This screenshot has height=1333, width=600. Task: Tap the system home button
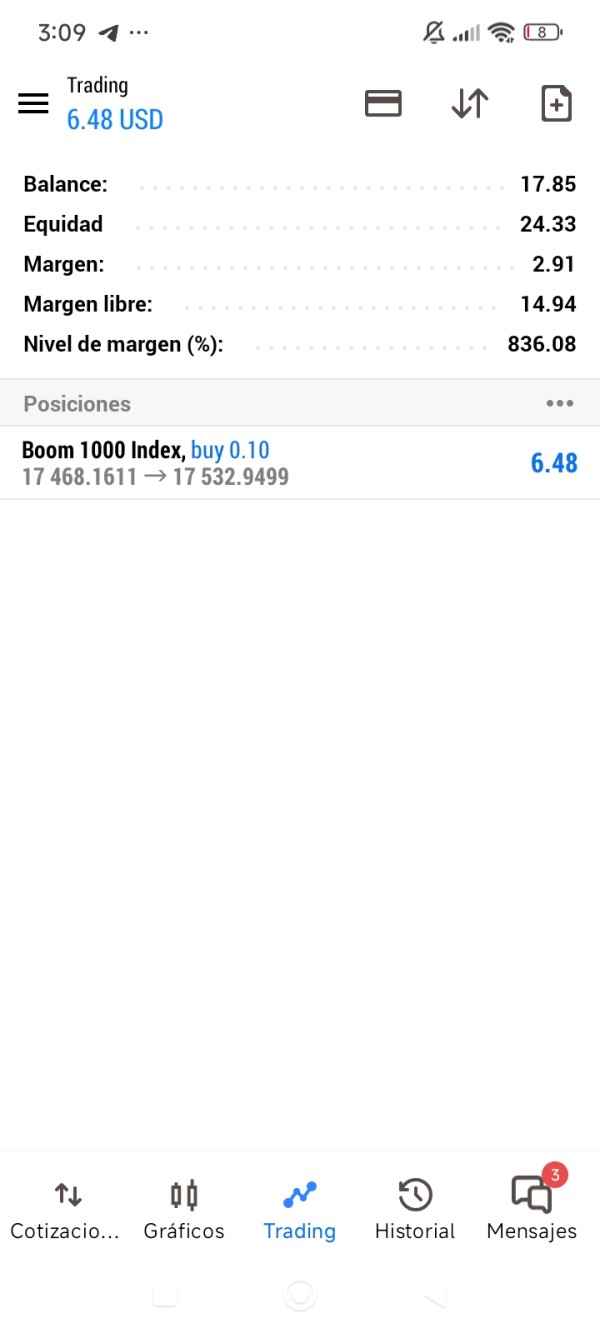(300, 1295)
